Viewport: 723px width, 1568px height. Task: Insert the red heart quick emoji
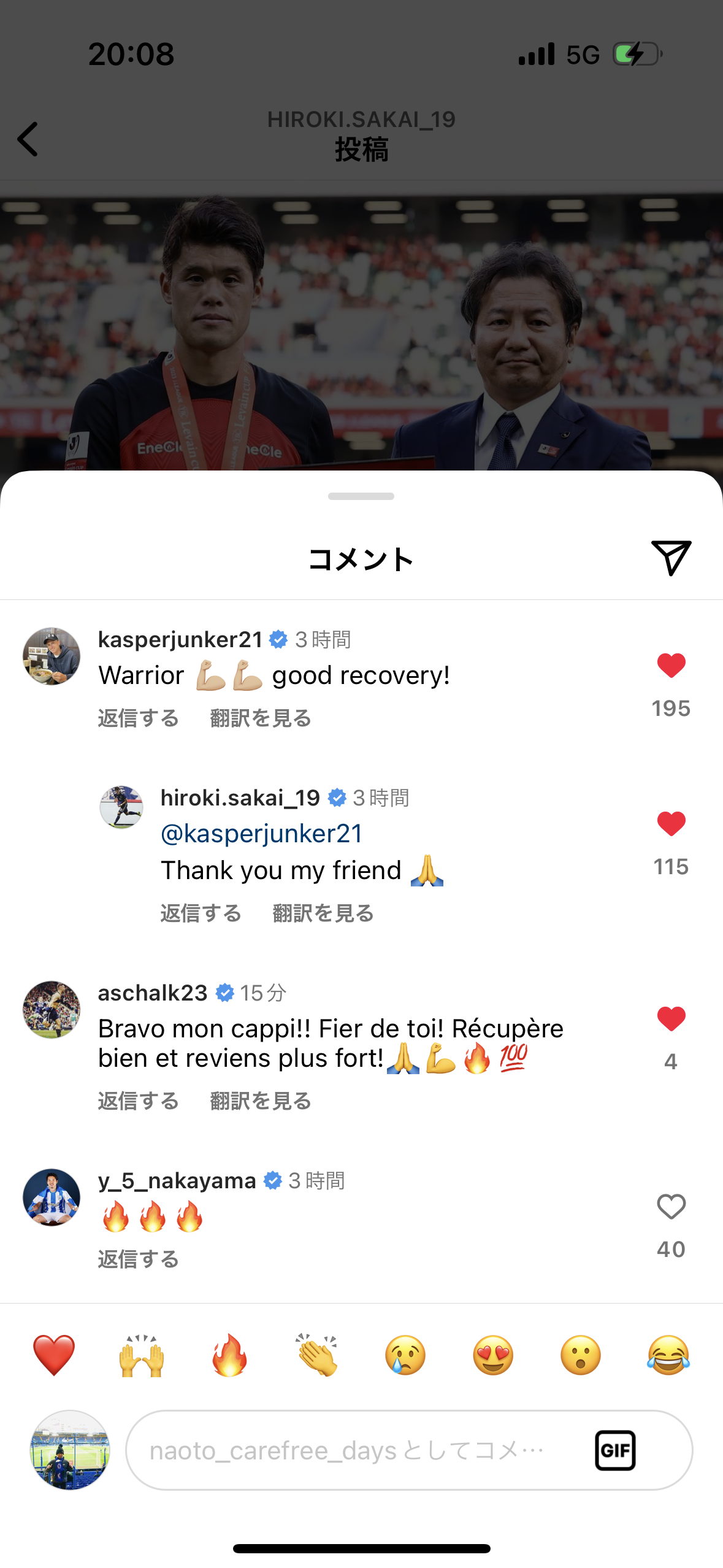[54, 1355]
